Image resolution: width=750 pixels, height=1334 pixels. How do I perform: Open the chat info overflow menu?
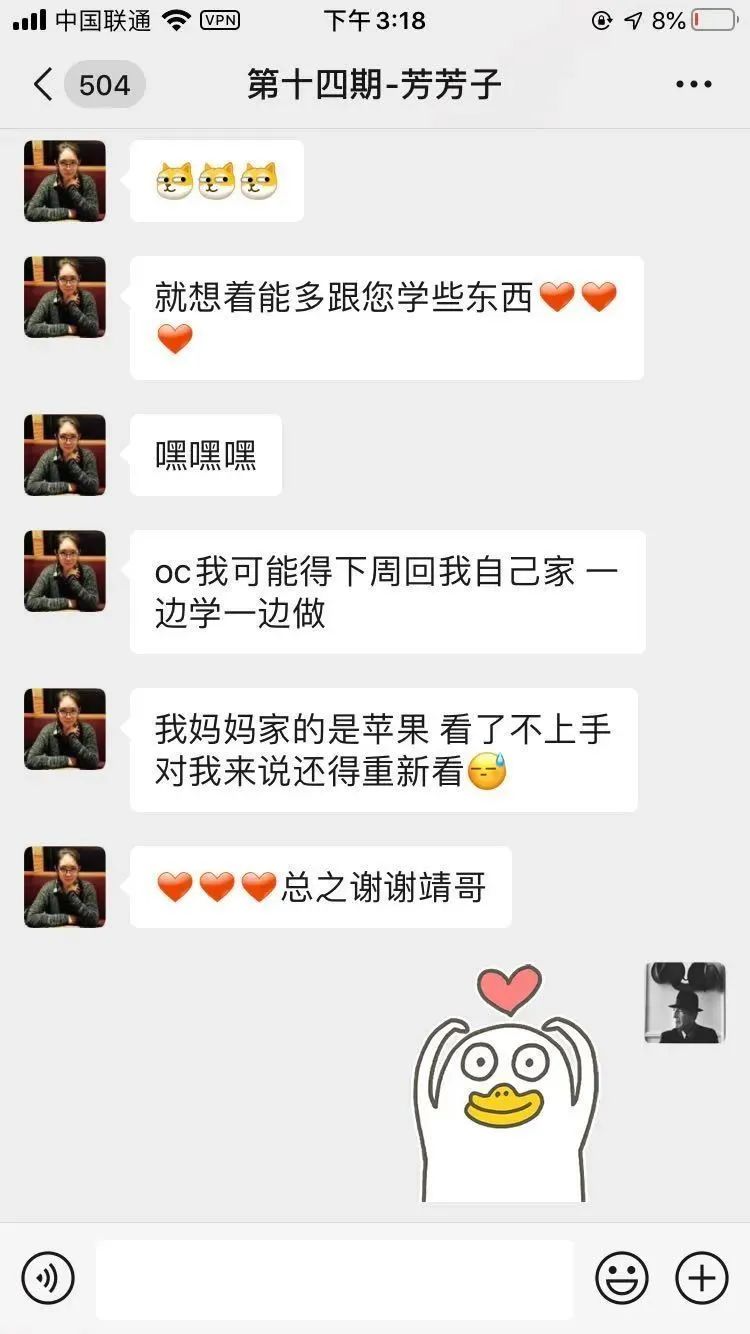click(x=693, y=85)
